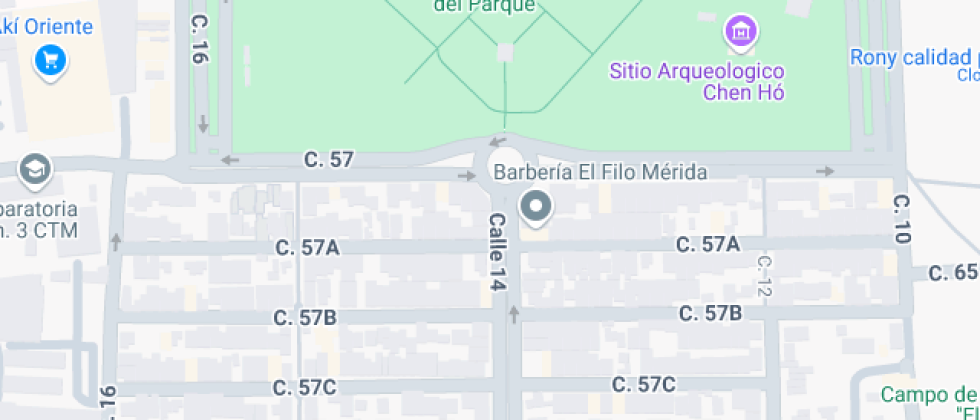
Task: Open the Barbería El Filo Mérida map pin
Action: 536,208
